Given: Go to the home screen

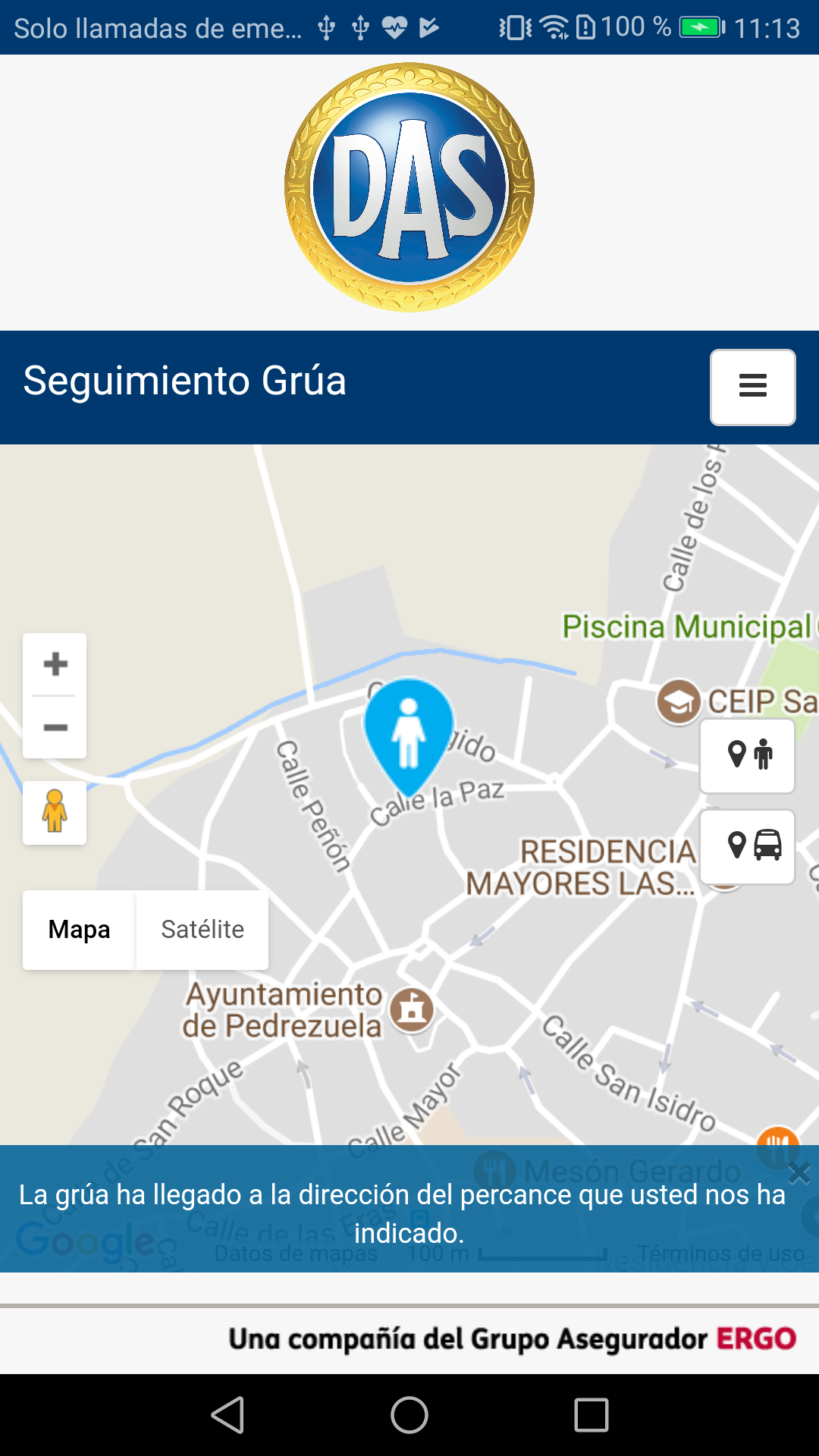Looking at the screenshot, I should point(409,1415).
